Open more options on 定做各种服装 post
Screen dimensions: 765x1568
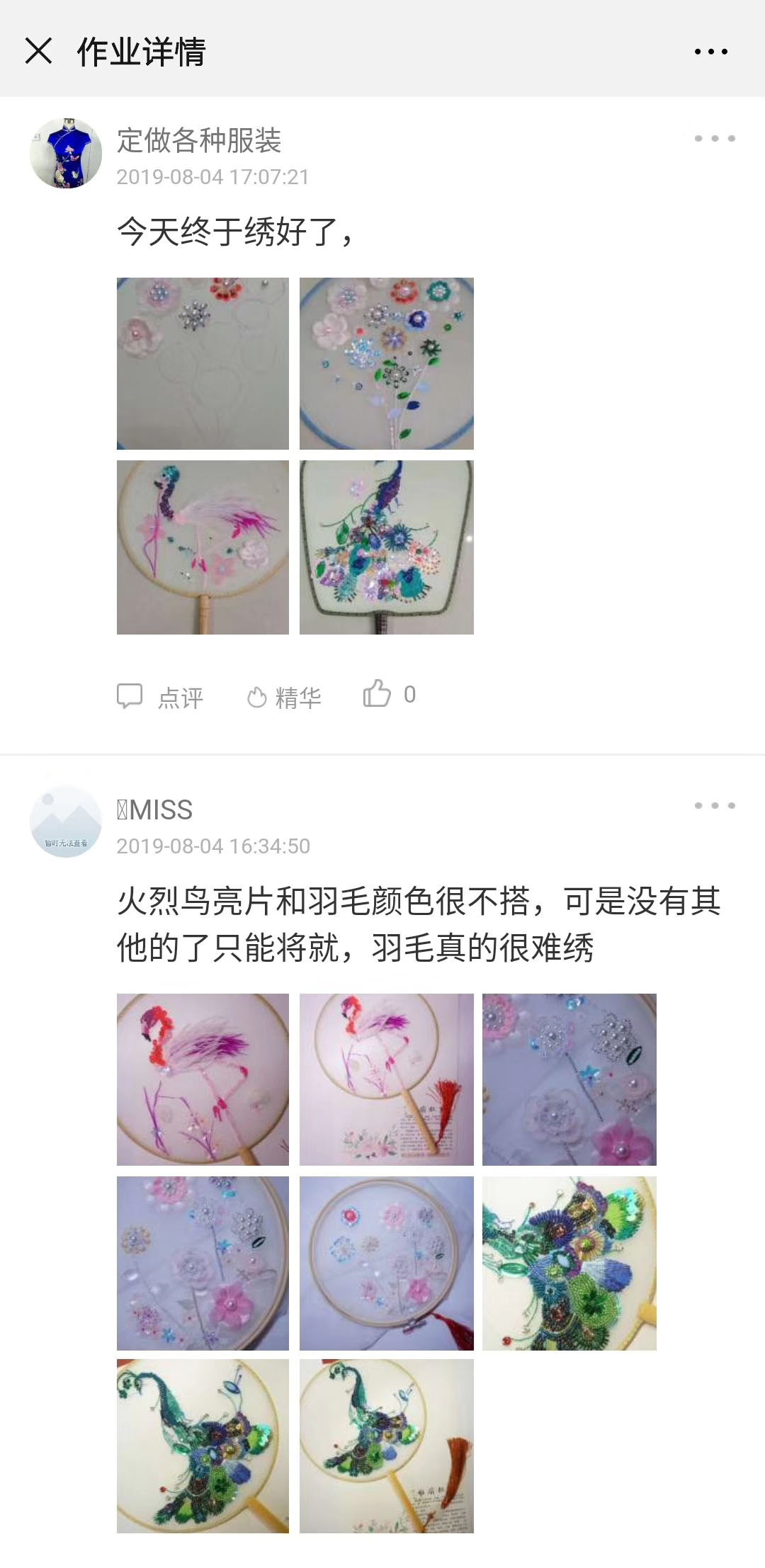coord(714,138)
